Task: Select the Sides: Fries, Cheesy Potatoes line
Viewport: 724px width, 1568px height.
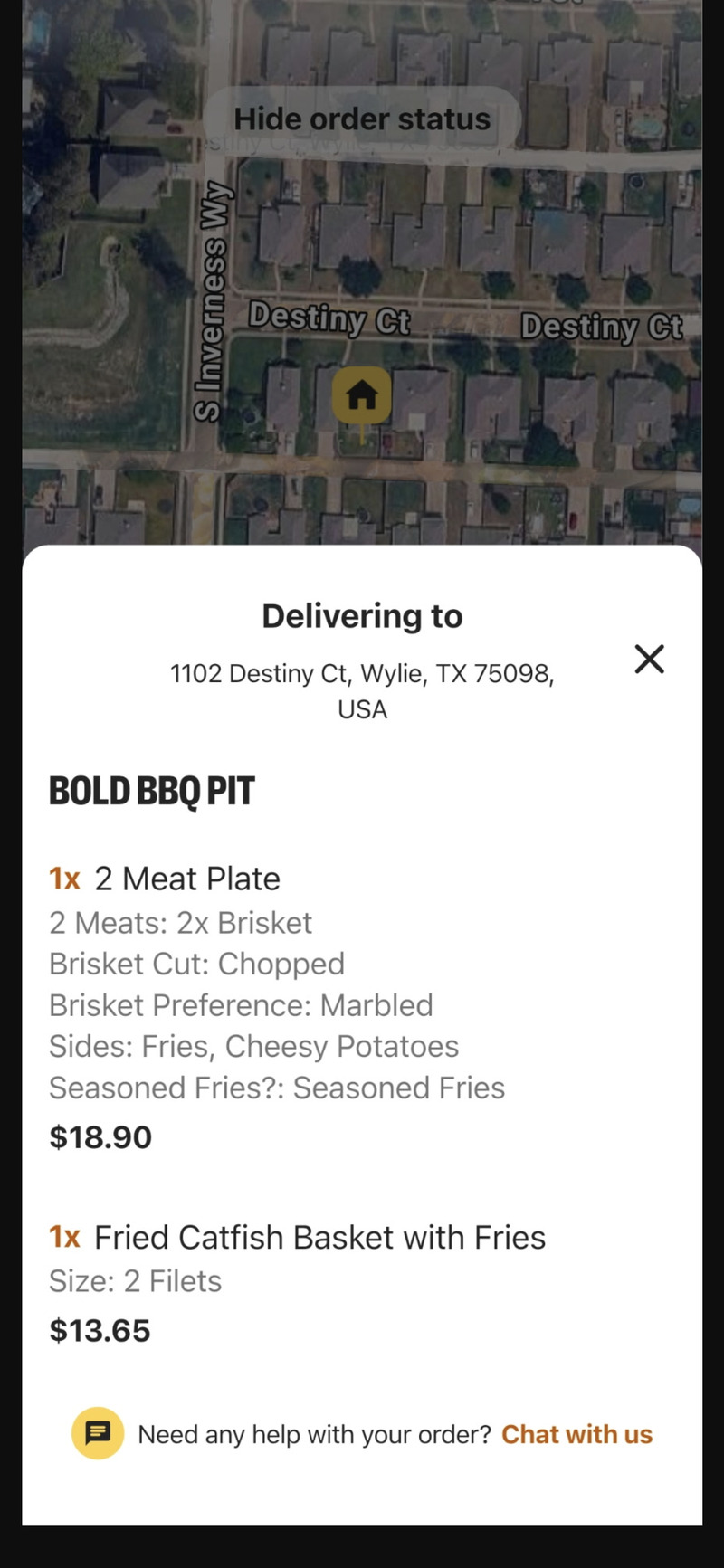Action: tap(254, 1046)
